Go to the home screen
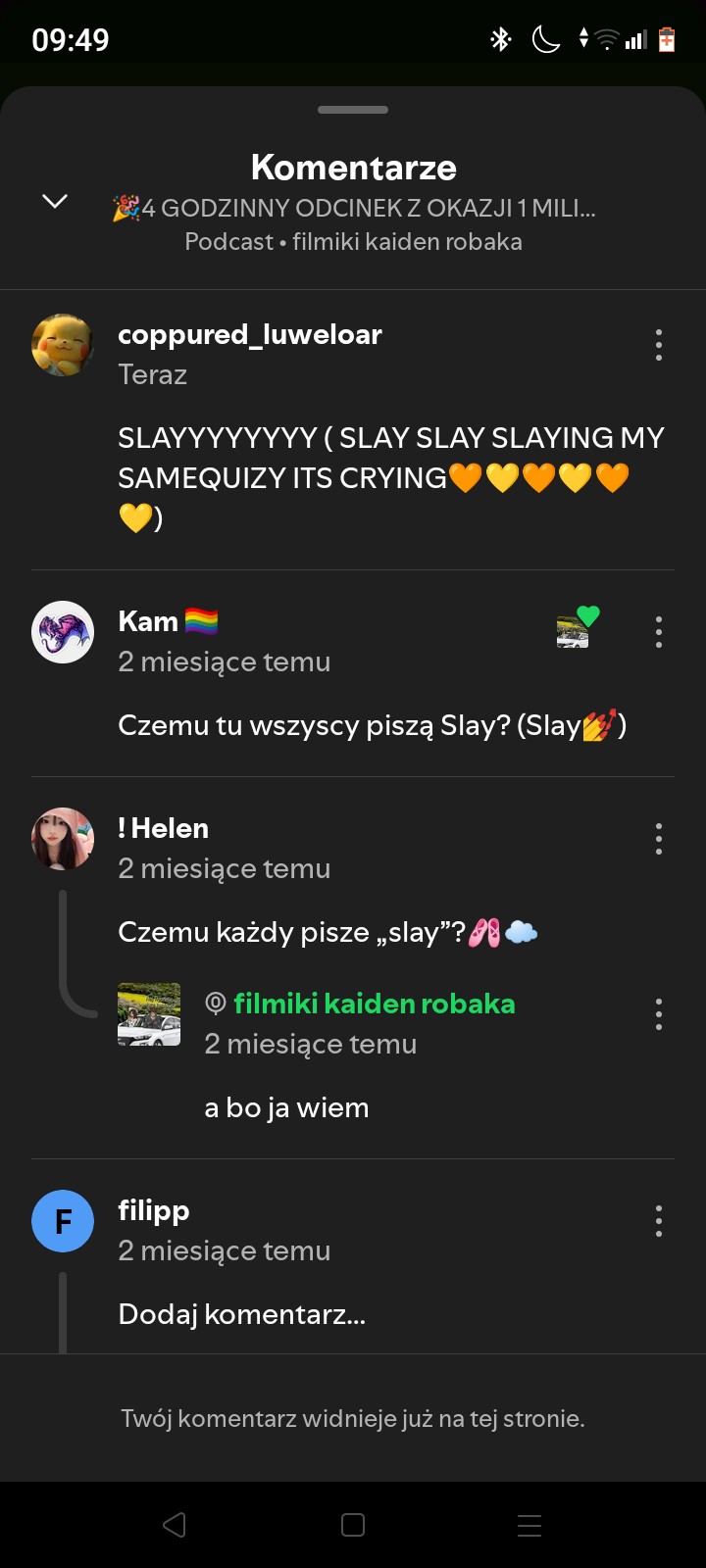 pyautogui.click(x=353, y=1525)
